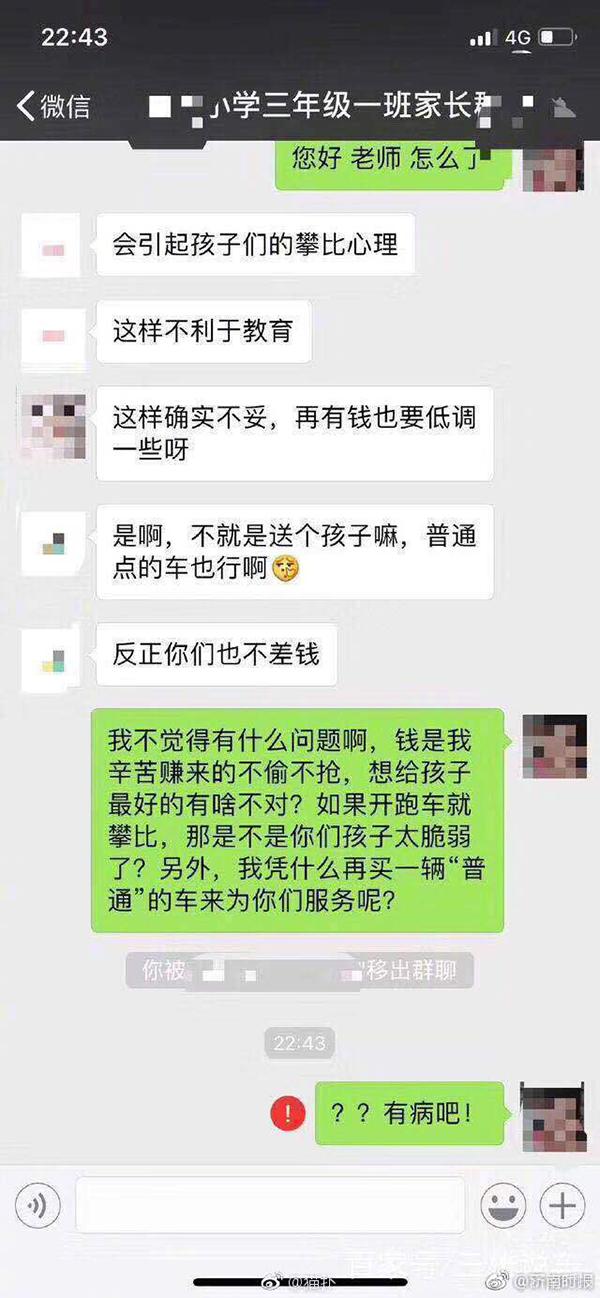The width and height of the screenshot is (600, 1298).
Task: Open the emoji sticker panel
Action: [503, 1207]
